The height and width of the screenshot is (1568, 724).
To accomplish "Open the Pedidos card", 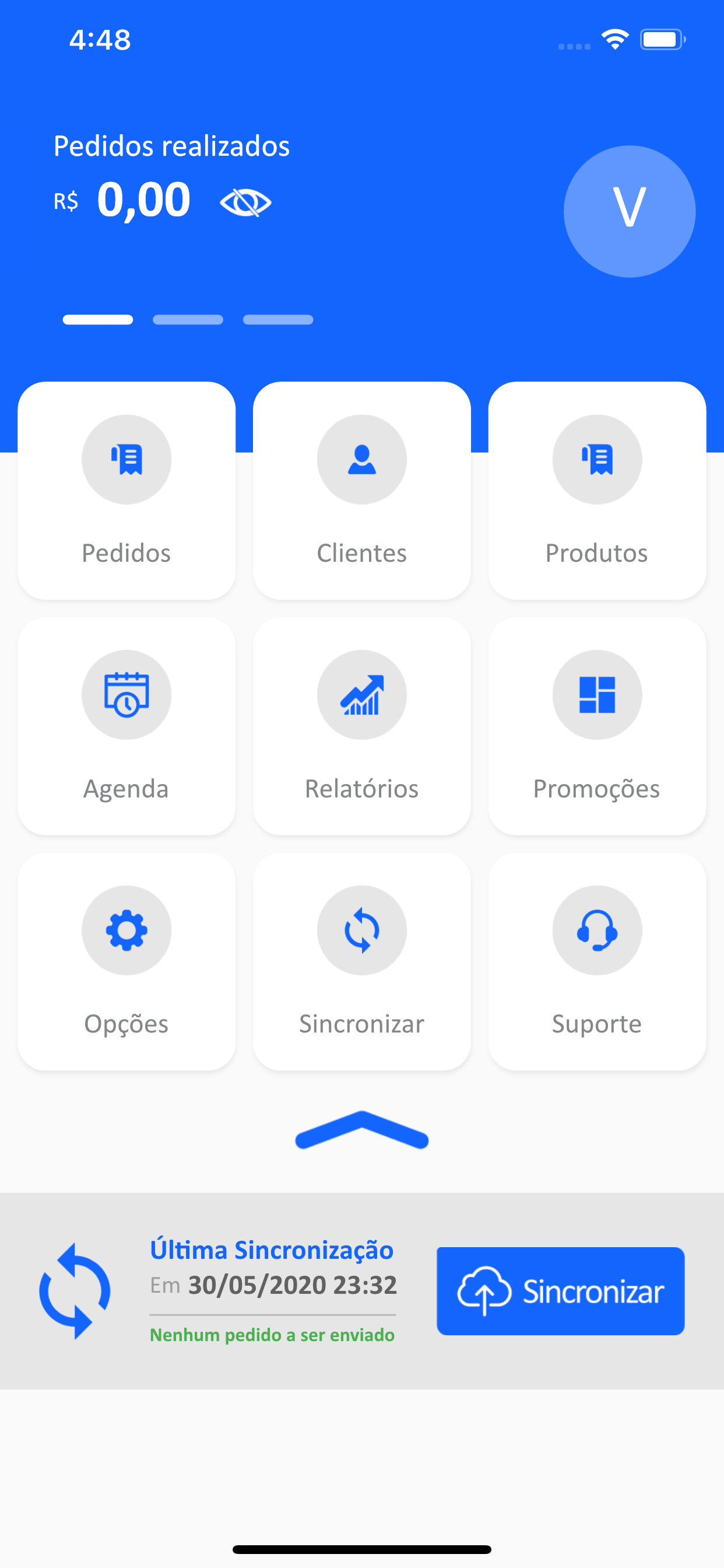I will [126, 491].
